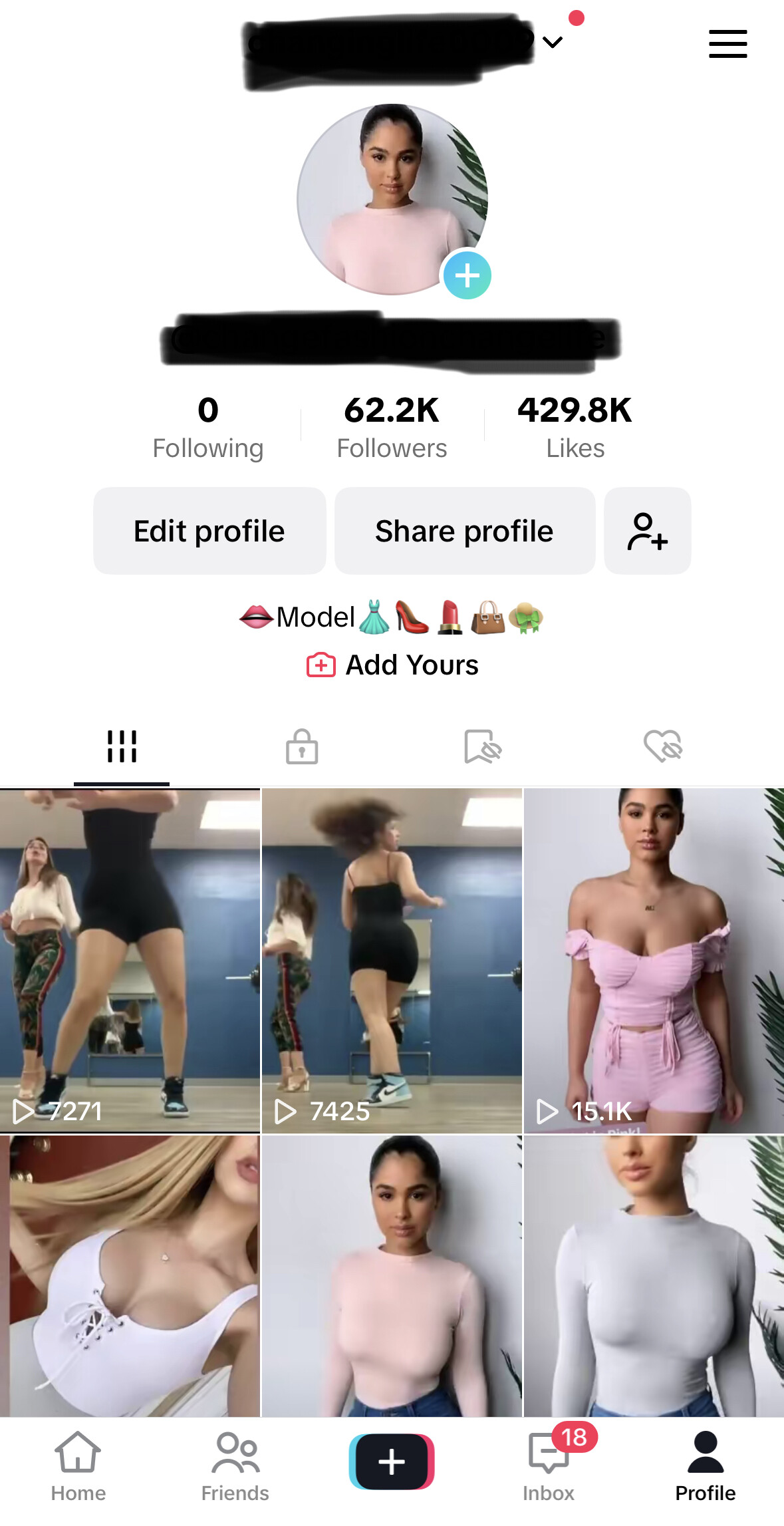This screenshot has width=784, height=1526.
Task: Expand the account switcher chevron
Action: tap(553, 43)
